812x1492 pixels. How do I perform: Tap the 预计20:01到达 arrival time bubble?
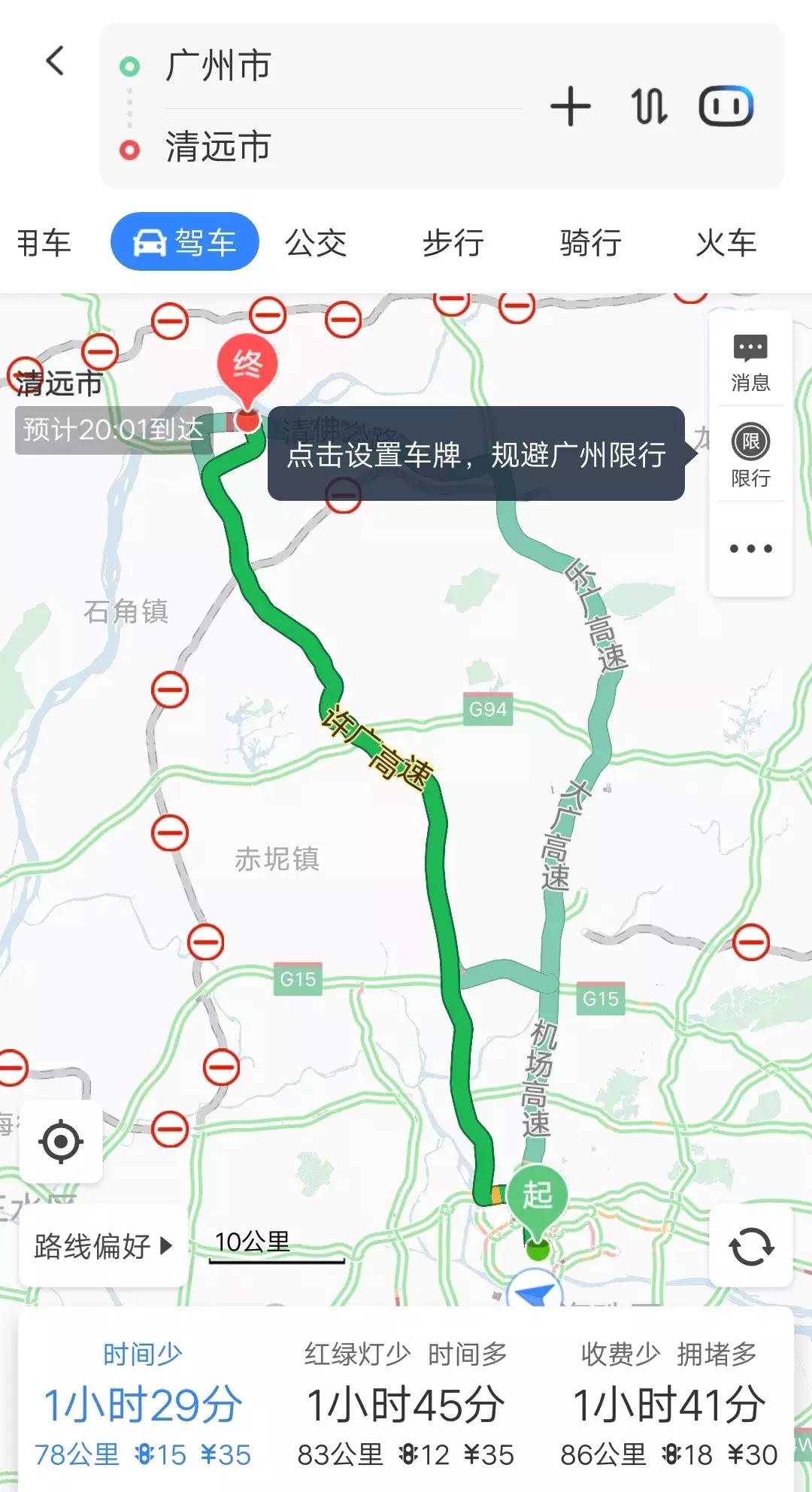(110, 430)
